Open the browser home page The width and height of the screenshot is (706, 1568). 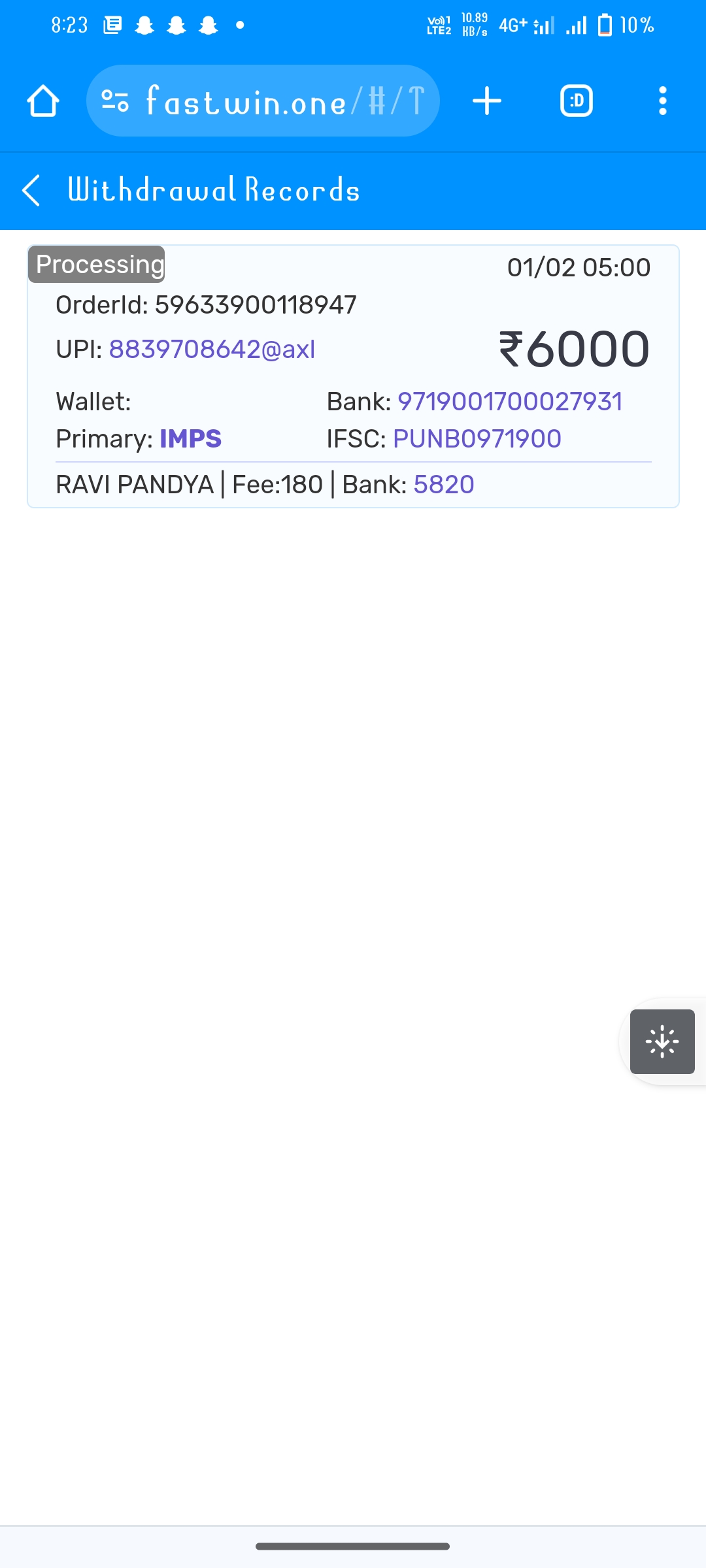(x=43, y=101)
